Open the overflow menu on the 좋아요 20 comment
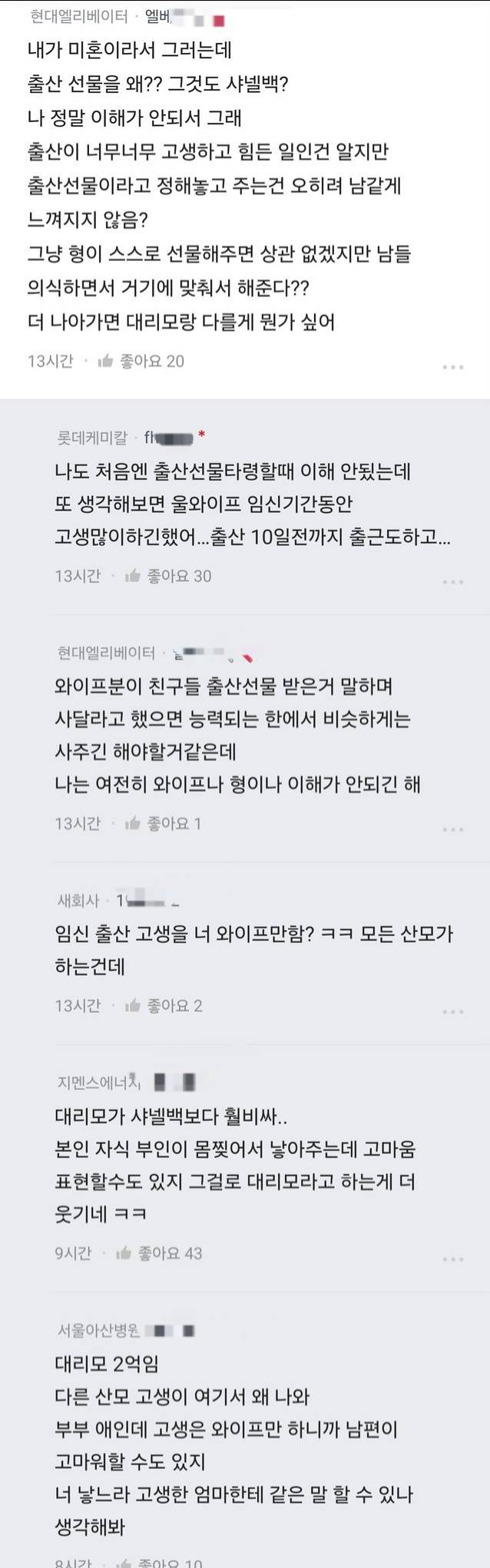Screen dimensions: 490x1568 click(453, 368)
